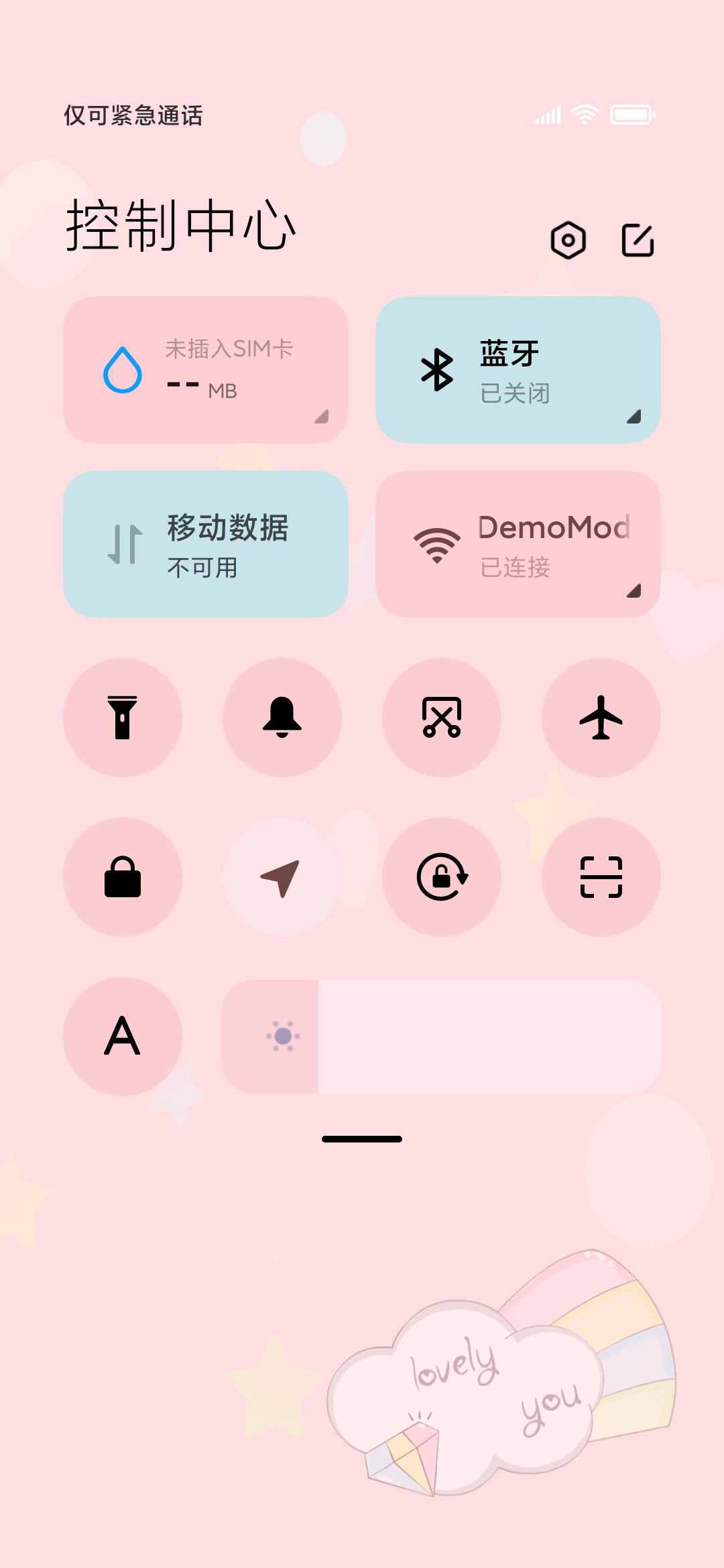This screenshot has height=1568, width=724.
Task: Toggle location services arrow icon
Action: point(282,877)
